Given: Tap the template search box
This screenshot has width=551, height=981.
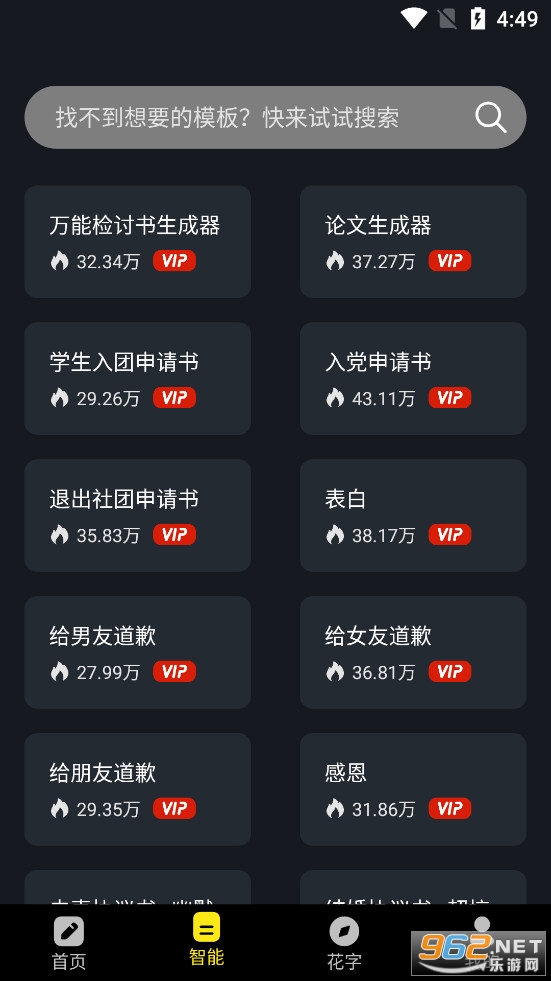Looking at the screenshot, I should click(x=275, y=117).
